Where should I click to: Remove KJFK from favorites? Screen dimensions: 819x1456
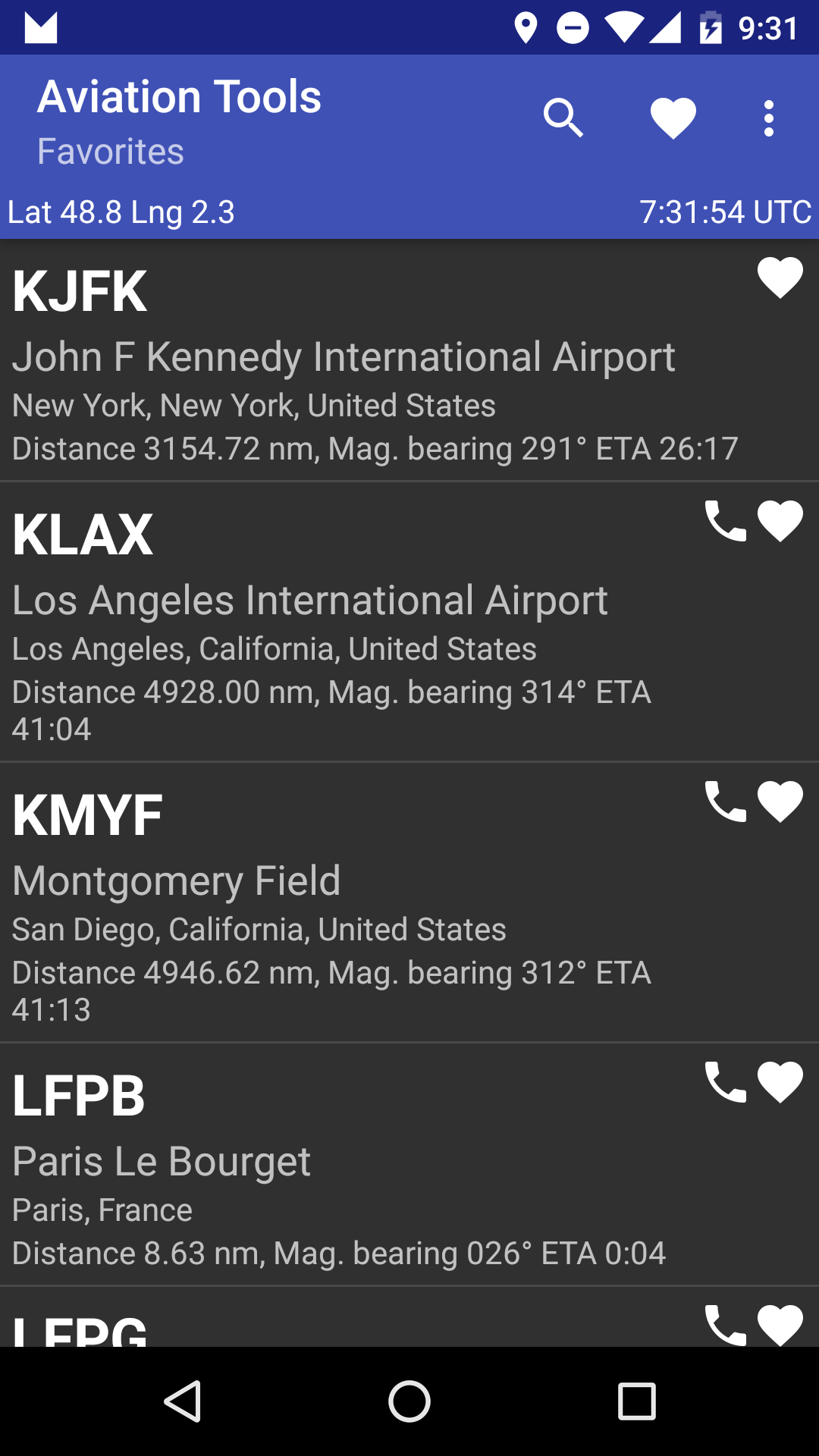tap(780, 278)
